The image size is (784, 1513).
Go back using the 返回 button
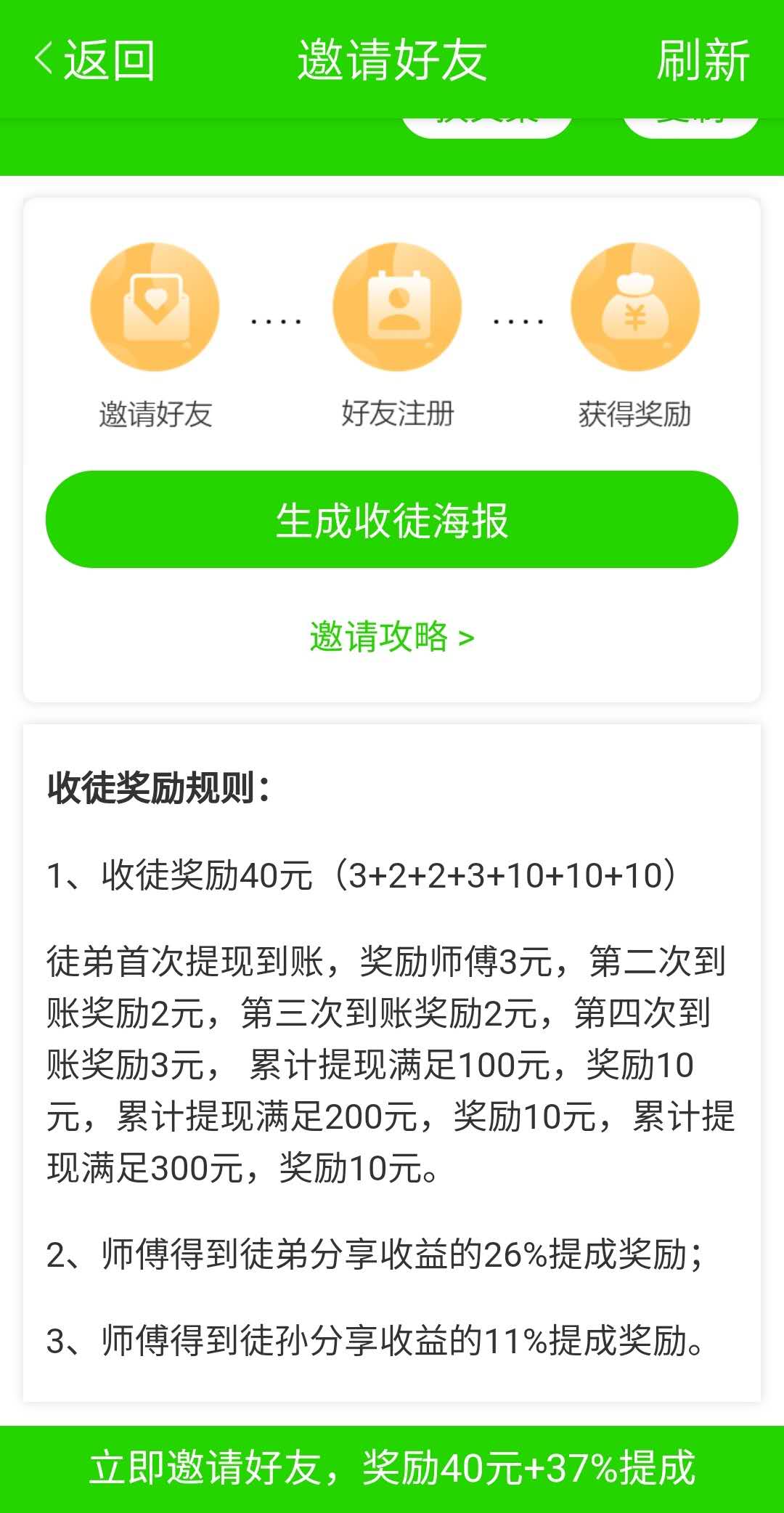click(94, 60)
